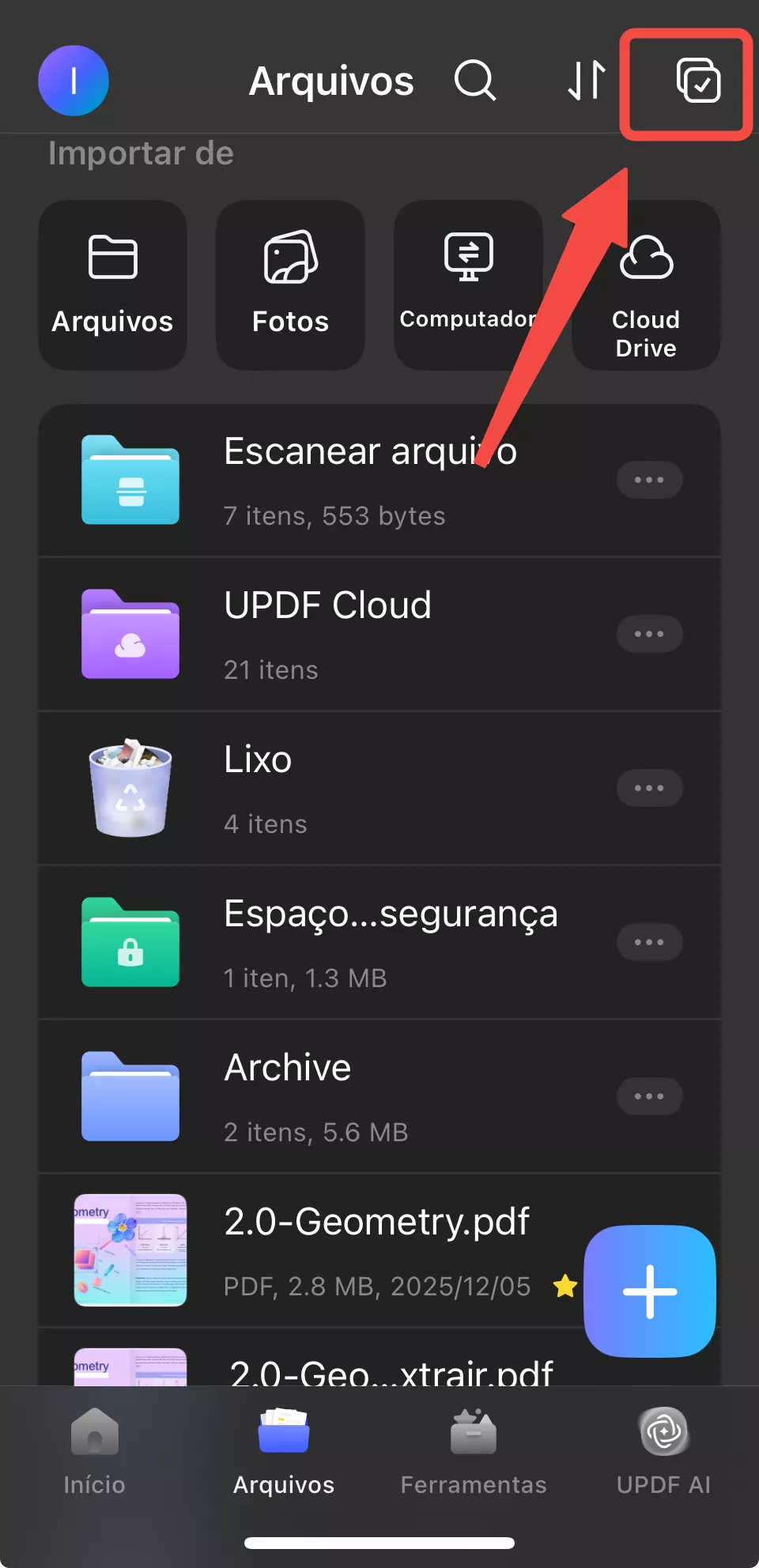This screenshot has width=759, height=1568.
Task: Open the search icon
Action: pos(475,81)
